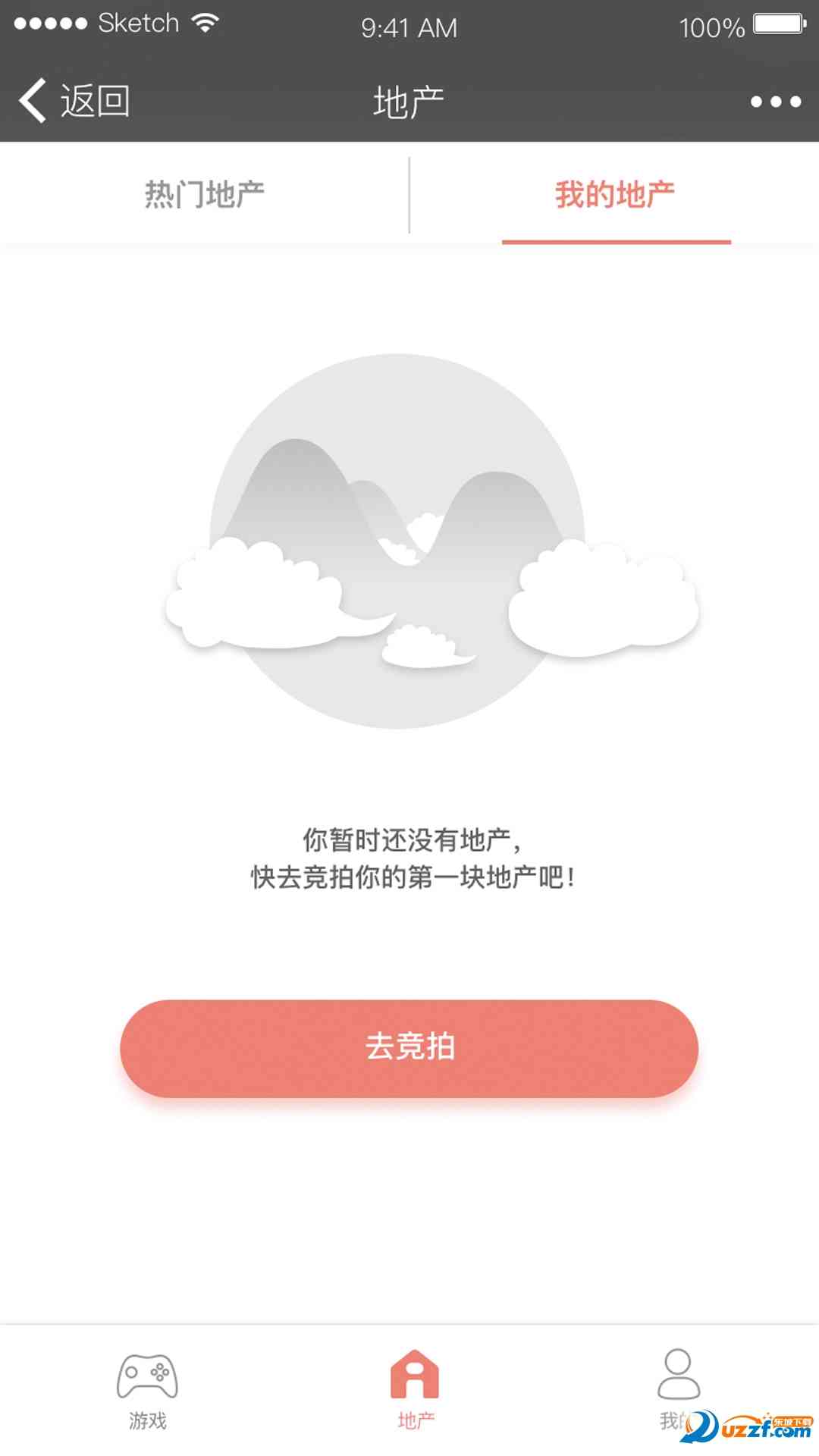Open the three-dot overflow menu
Screen dimensions: 819x1456
coord(775,102)
